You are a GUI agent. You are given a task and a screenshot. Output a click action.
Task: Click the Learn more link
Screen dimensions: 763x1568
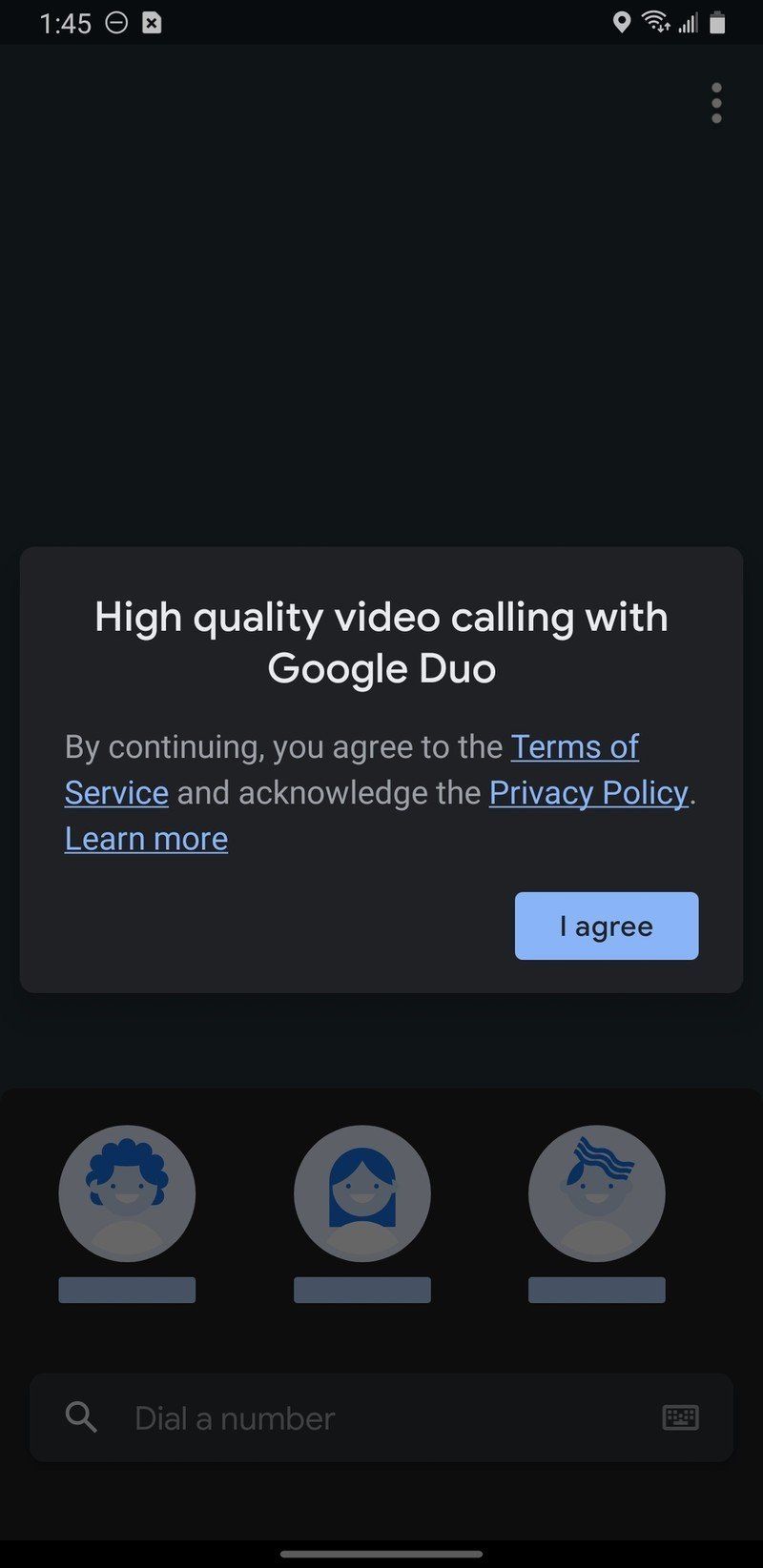pos(146,838)
